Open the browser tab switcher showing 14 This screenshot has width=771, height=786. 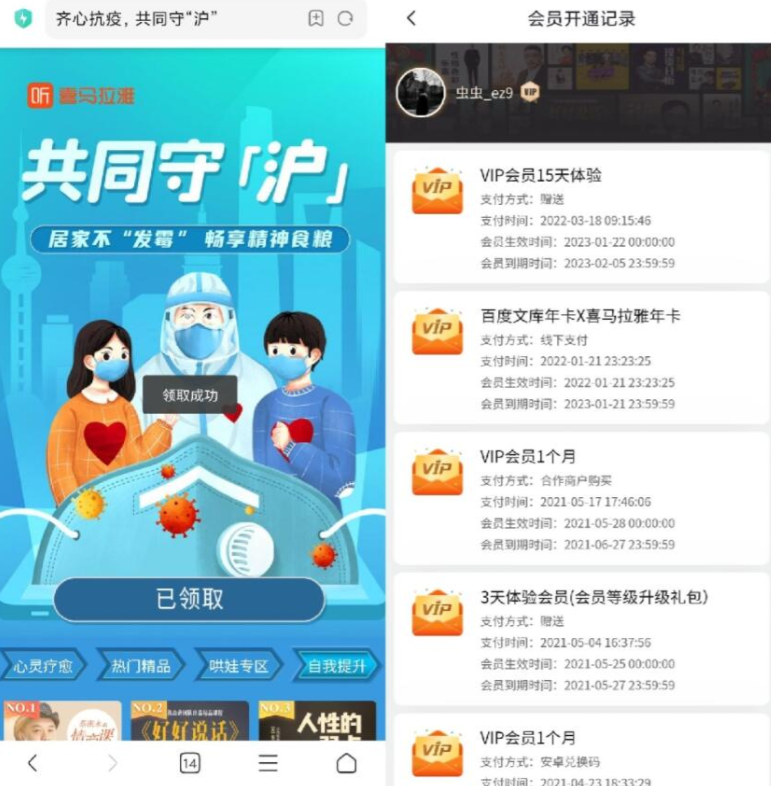pos(189,763)
